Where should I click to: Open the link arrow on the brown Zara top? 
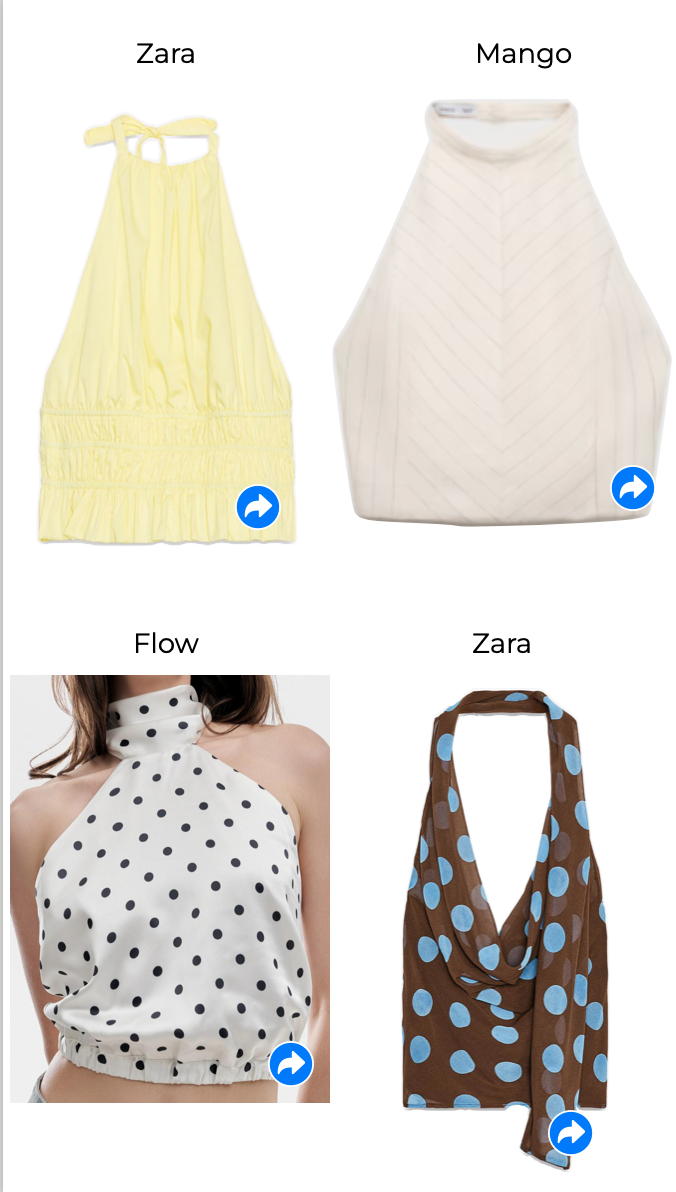click(571, 1133)
